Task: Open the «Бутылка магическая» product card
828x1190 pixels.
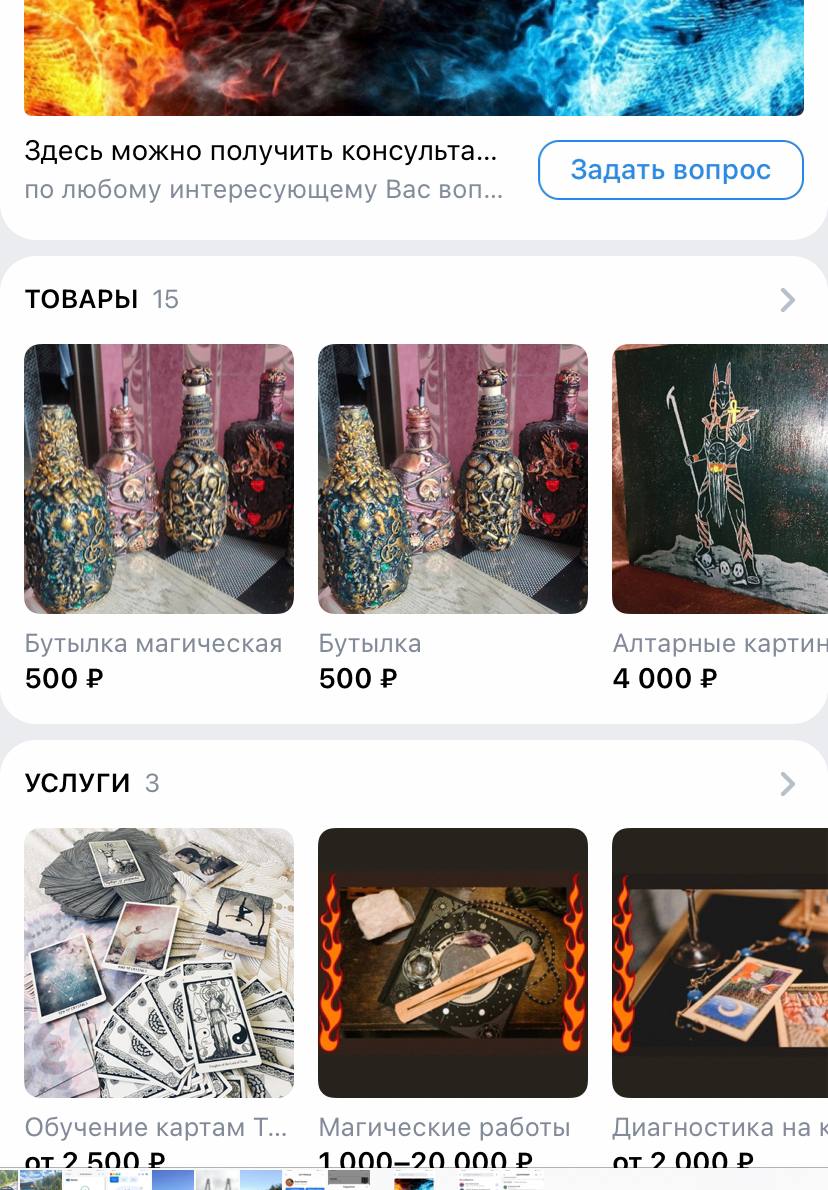Action: 159,479
